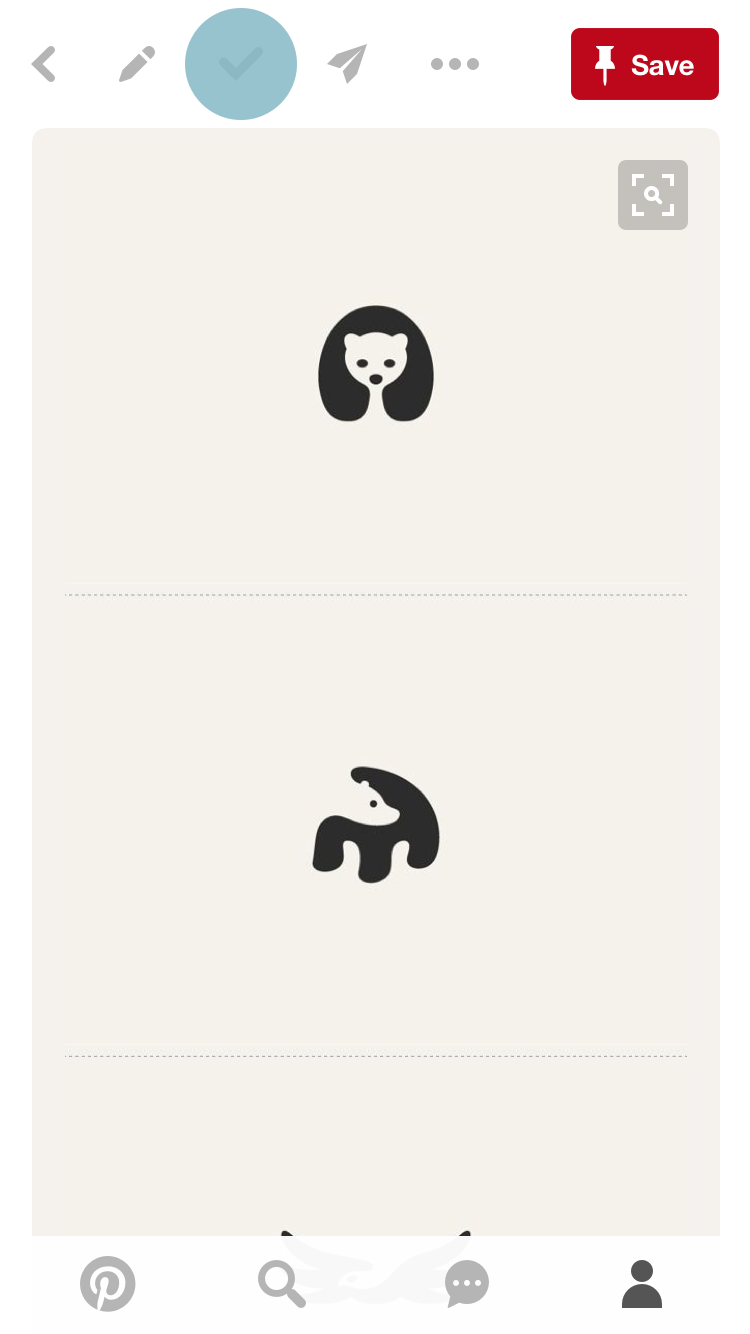Edit this pin with the pencil icon

coord(137,64)
